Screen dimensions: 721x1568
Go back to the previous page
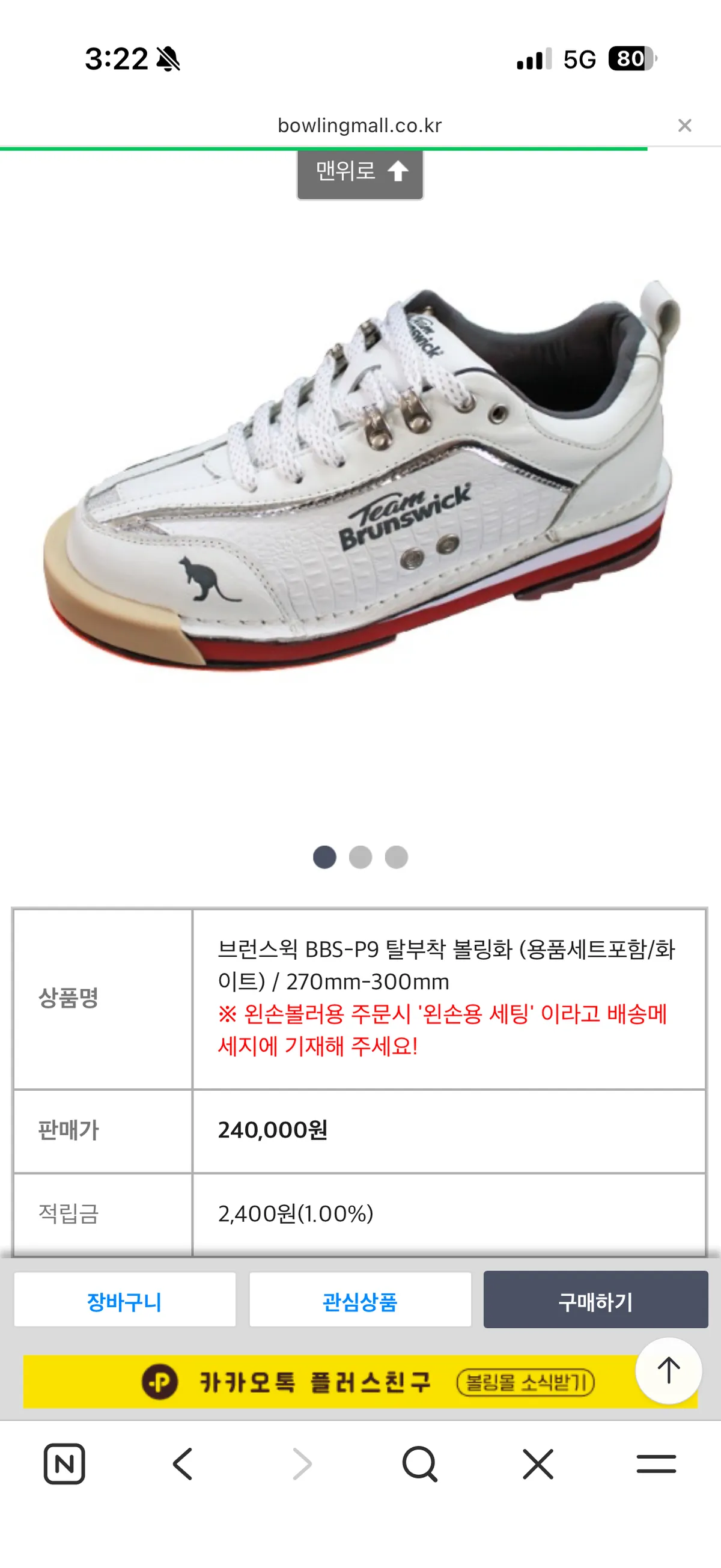pyautogui.click(x=183, y=1464)
